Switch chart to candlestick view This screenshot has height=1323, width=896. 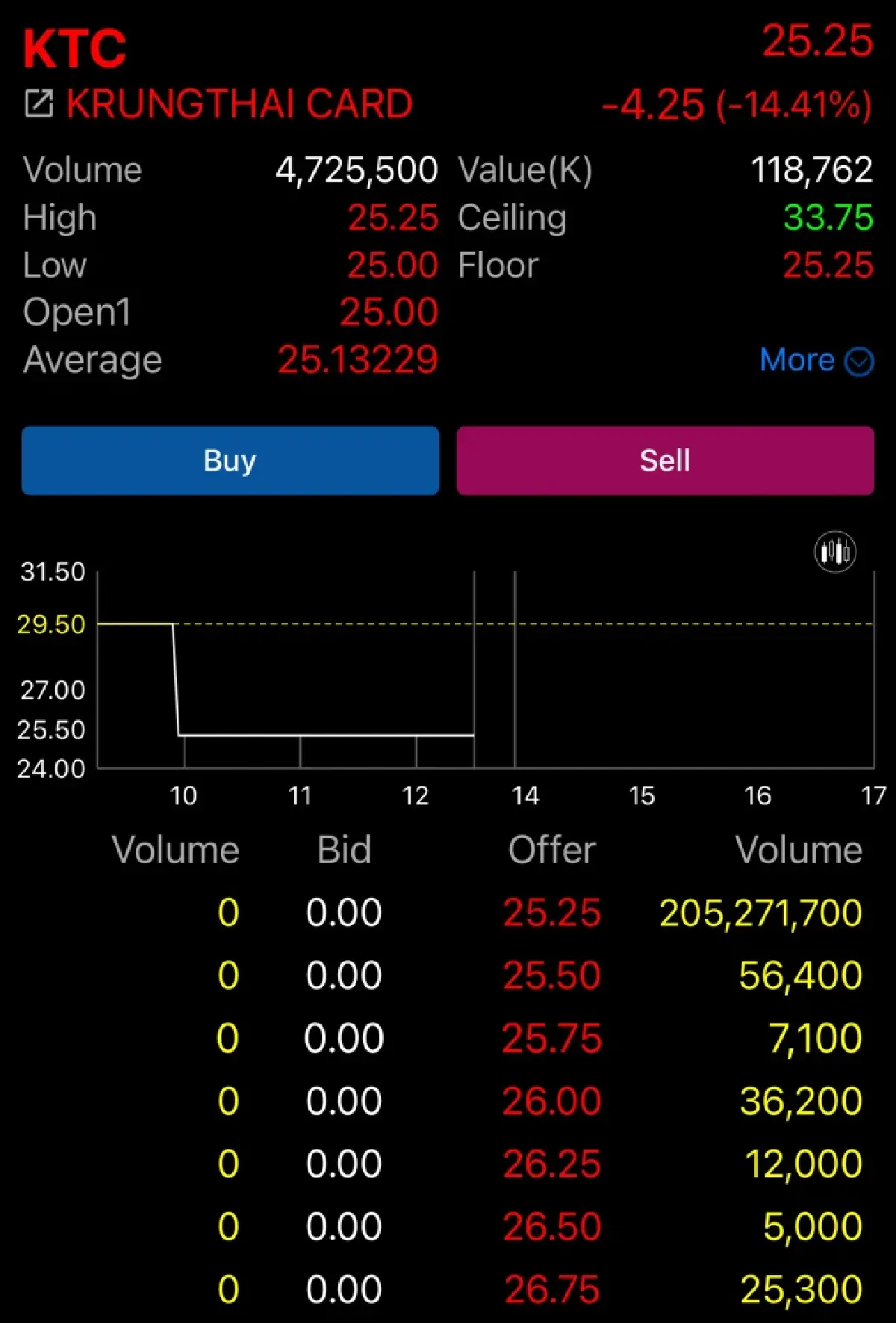point(834,551)
